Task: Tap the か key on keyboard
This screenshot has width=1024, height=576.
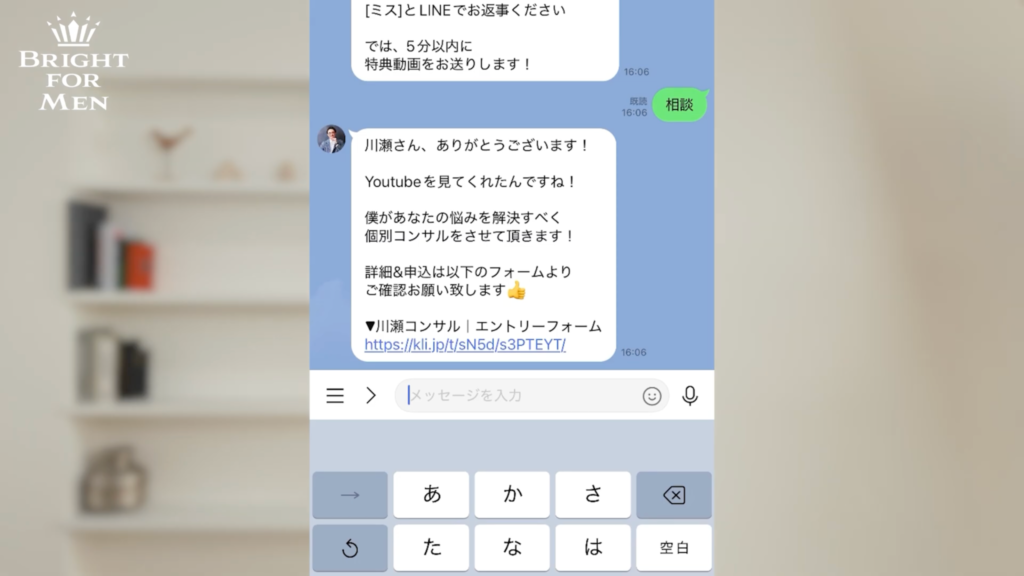Action: click(x=512, y=494)
